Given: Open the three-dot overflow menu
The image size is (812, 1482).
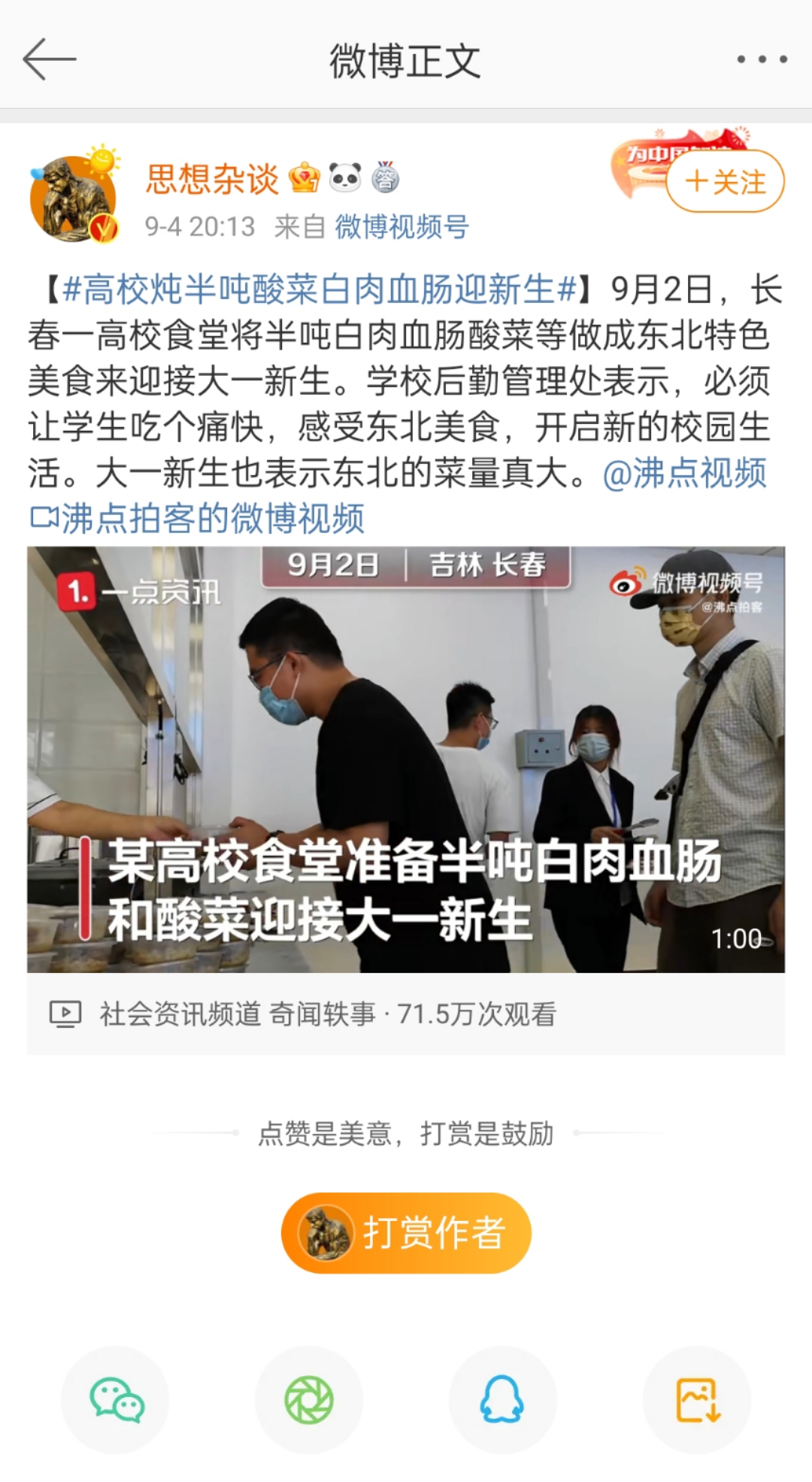Looking at the screenshot, I should [761, 59].
